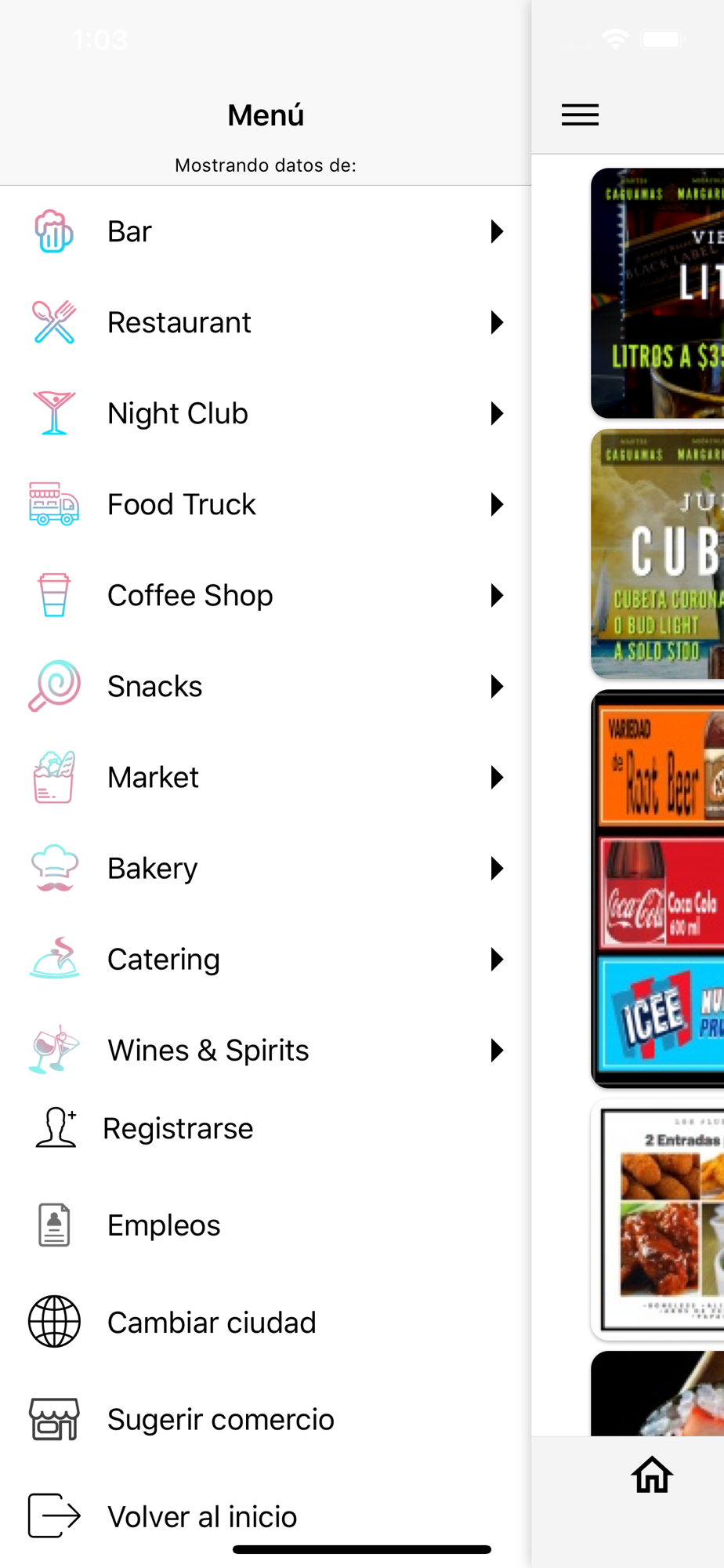View the Root Beer and Icee card

(x=658, y=888)
